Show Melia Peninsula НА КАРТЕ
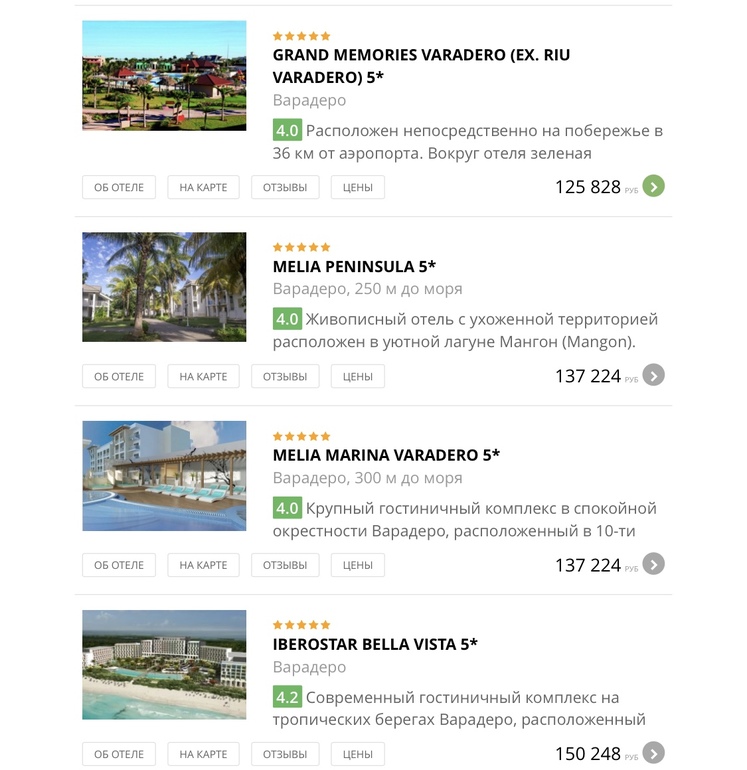747x770 pixels. tap(203, 376)
